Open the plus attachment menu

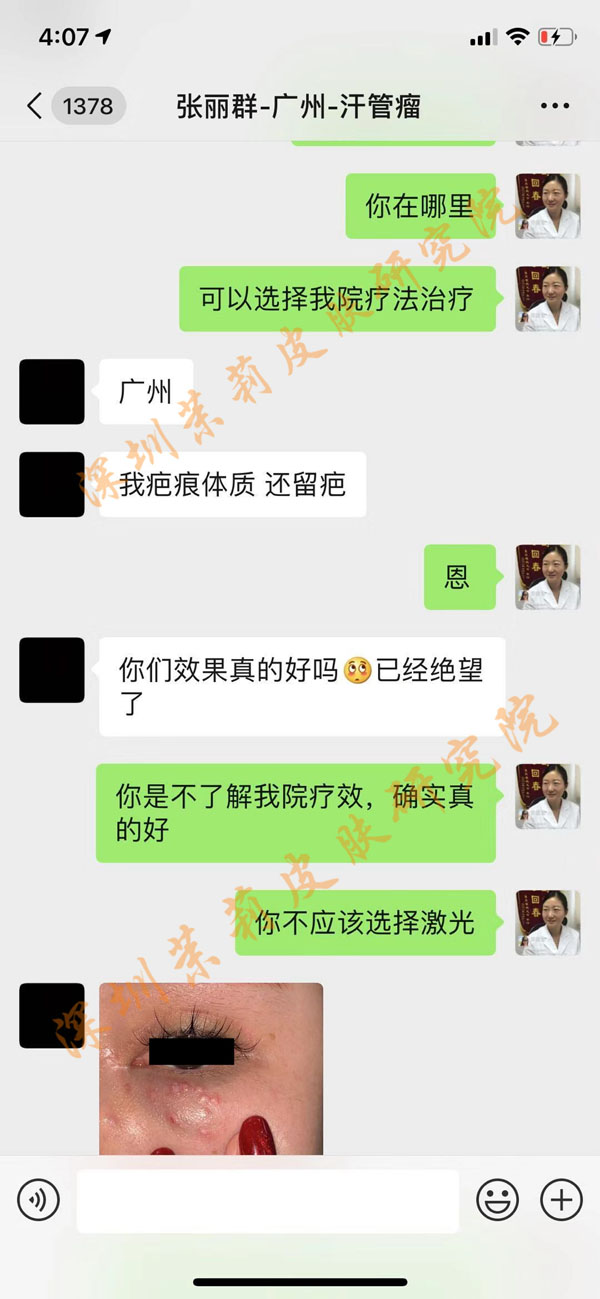560,1200
